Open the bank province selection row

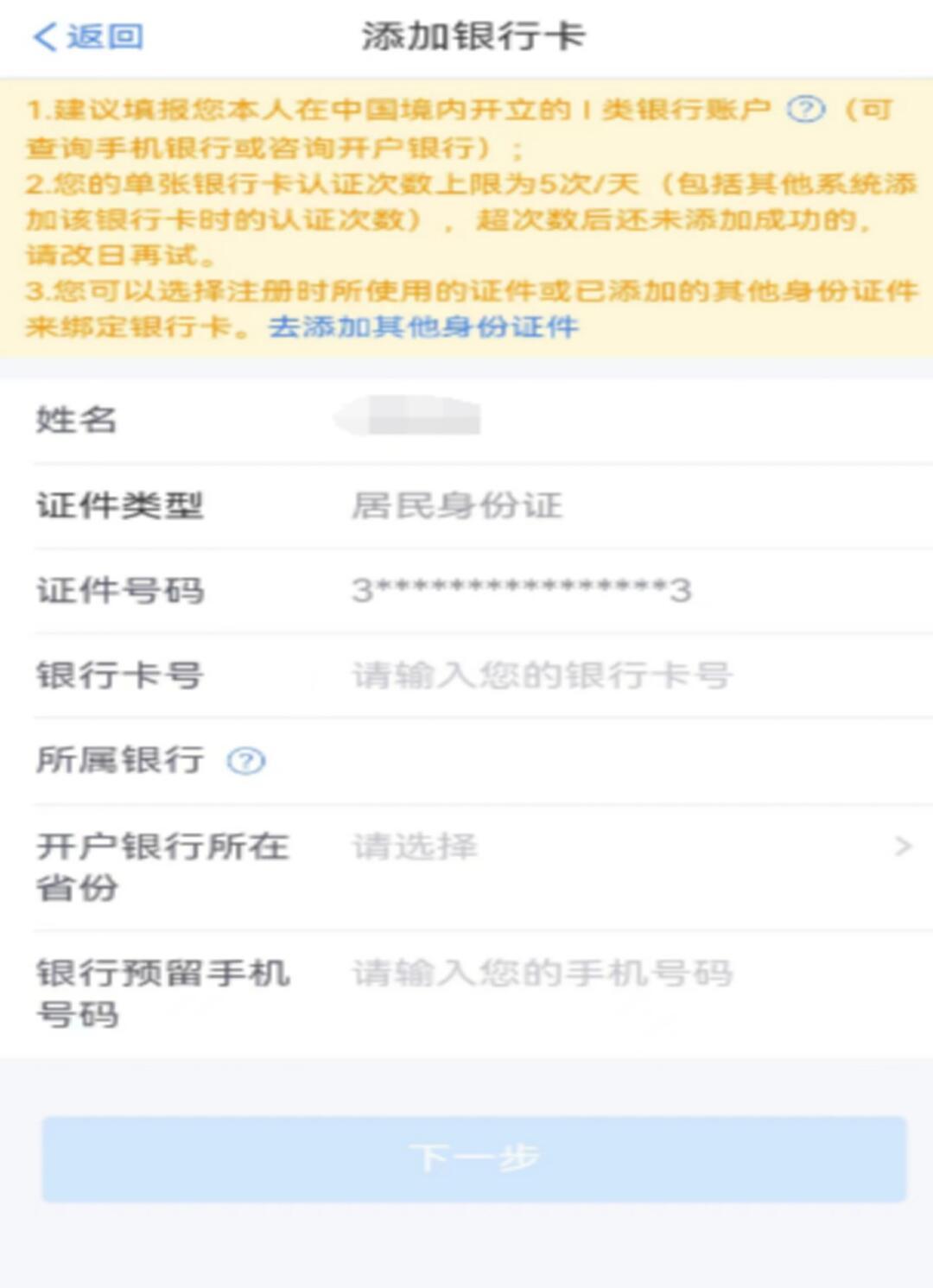click(466, 864)
